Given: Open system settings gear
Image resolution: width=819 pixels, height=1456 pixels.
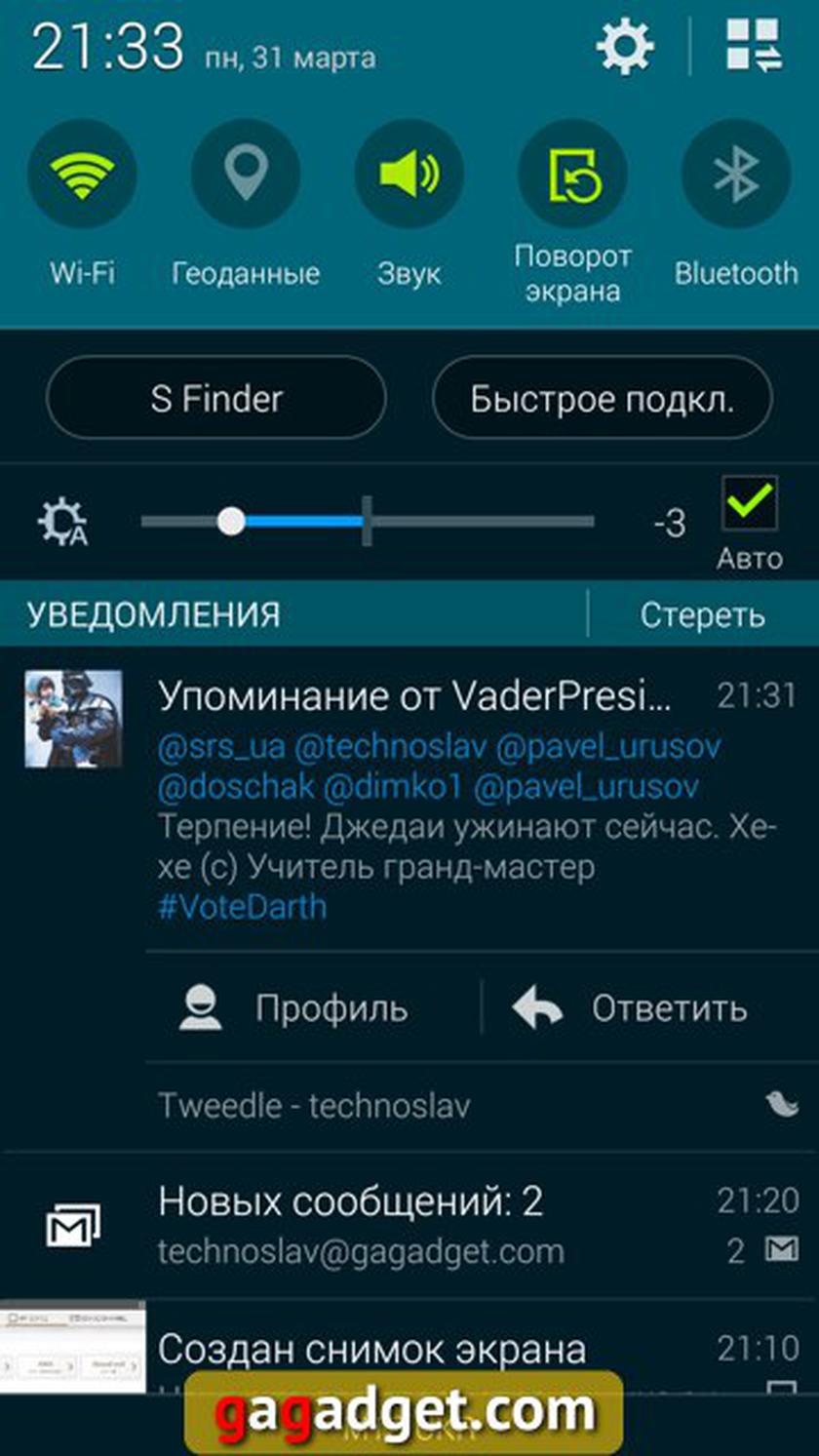Looking at the screenshot, I should pyautogui.click(x=624, y=46).
